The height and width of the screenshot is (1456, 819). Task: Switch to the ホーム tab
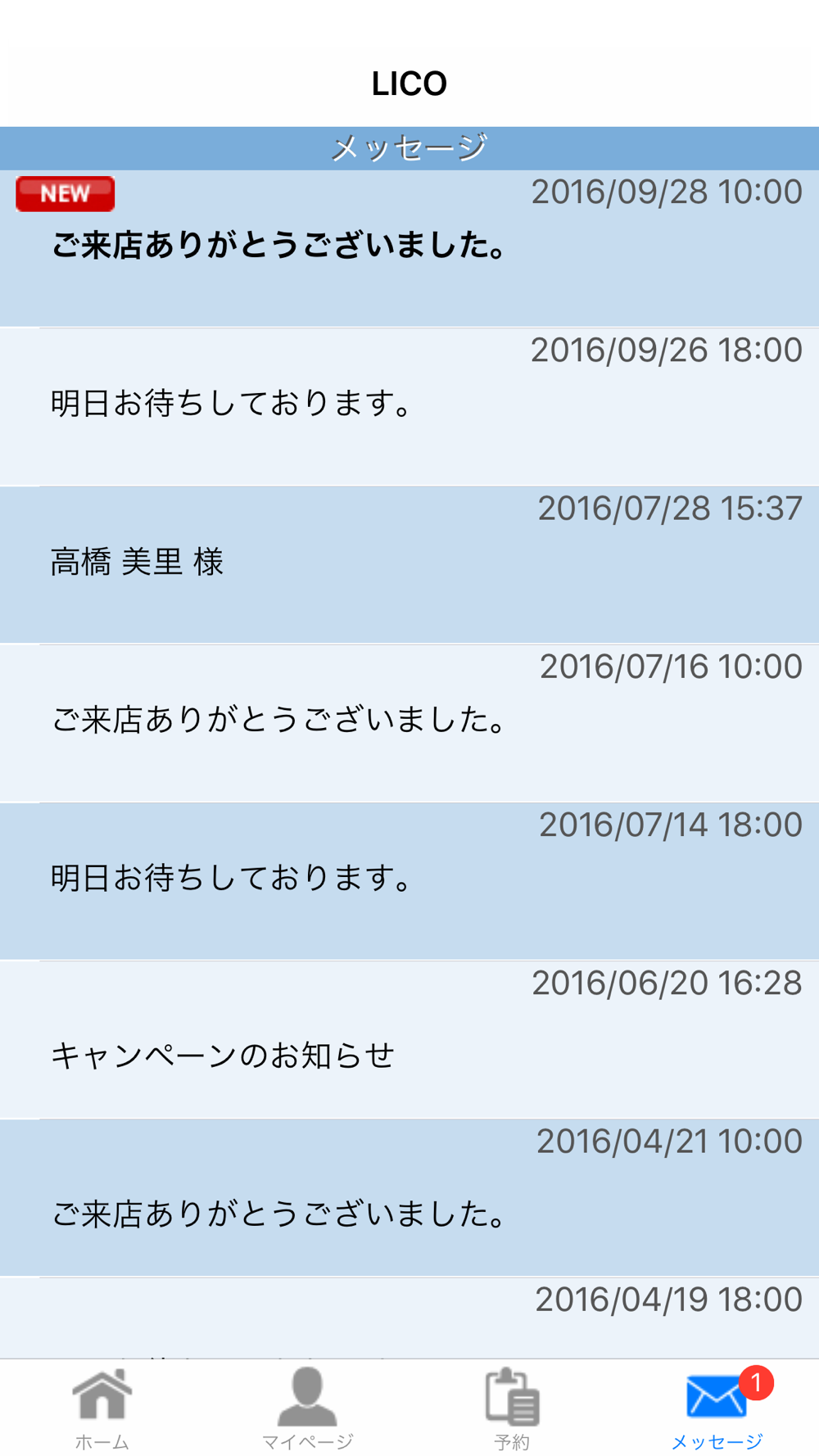coord(102,1409)
